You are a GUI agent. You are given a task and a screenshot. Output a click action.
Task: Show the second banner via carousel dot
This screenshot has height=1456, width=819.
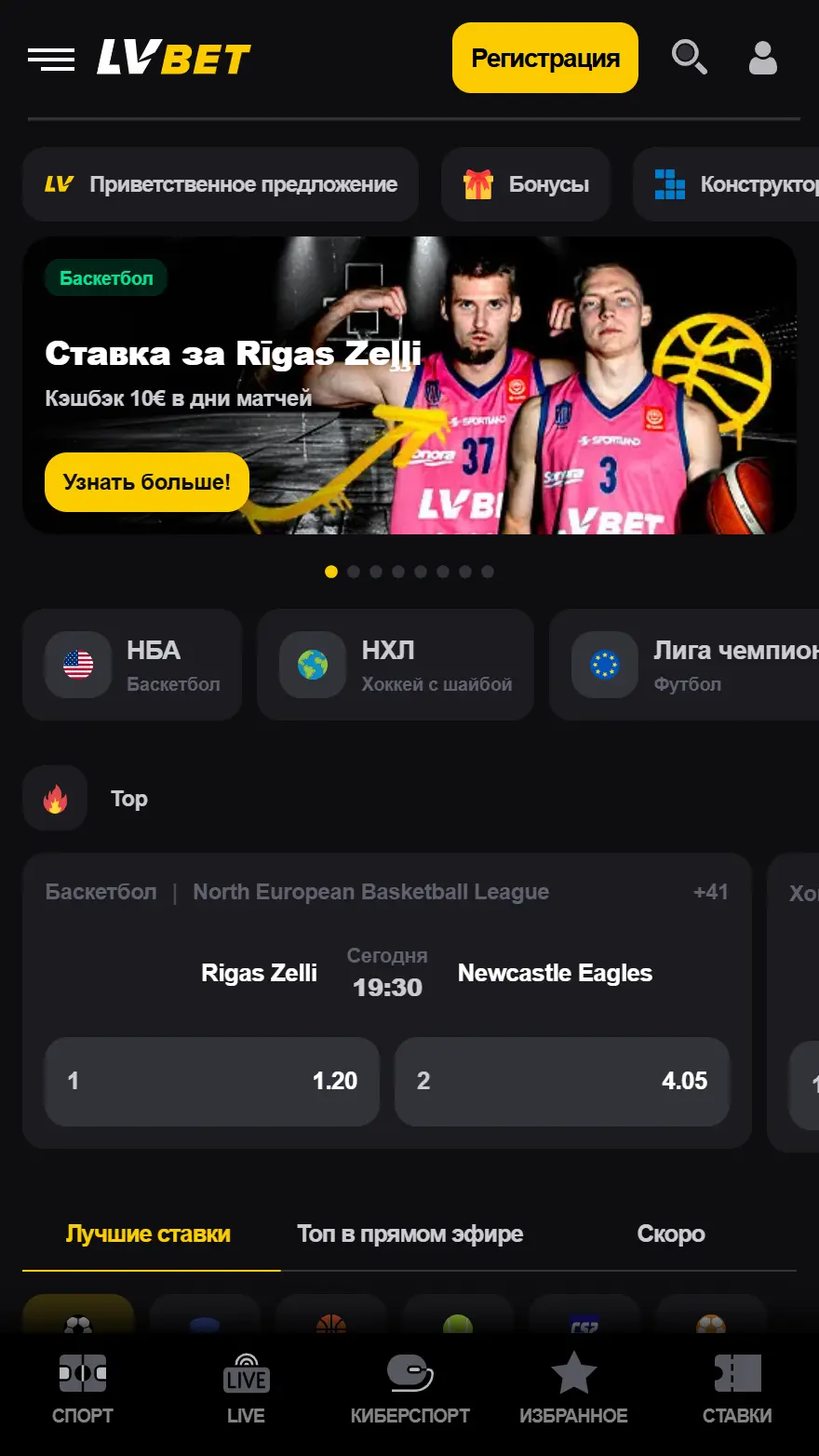pos(354,571)
